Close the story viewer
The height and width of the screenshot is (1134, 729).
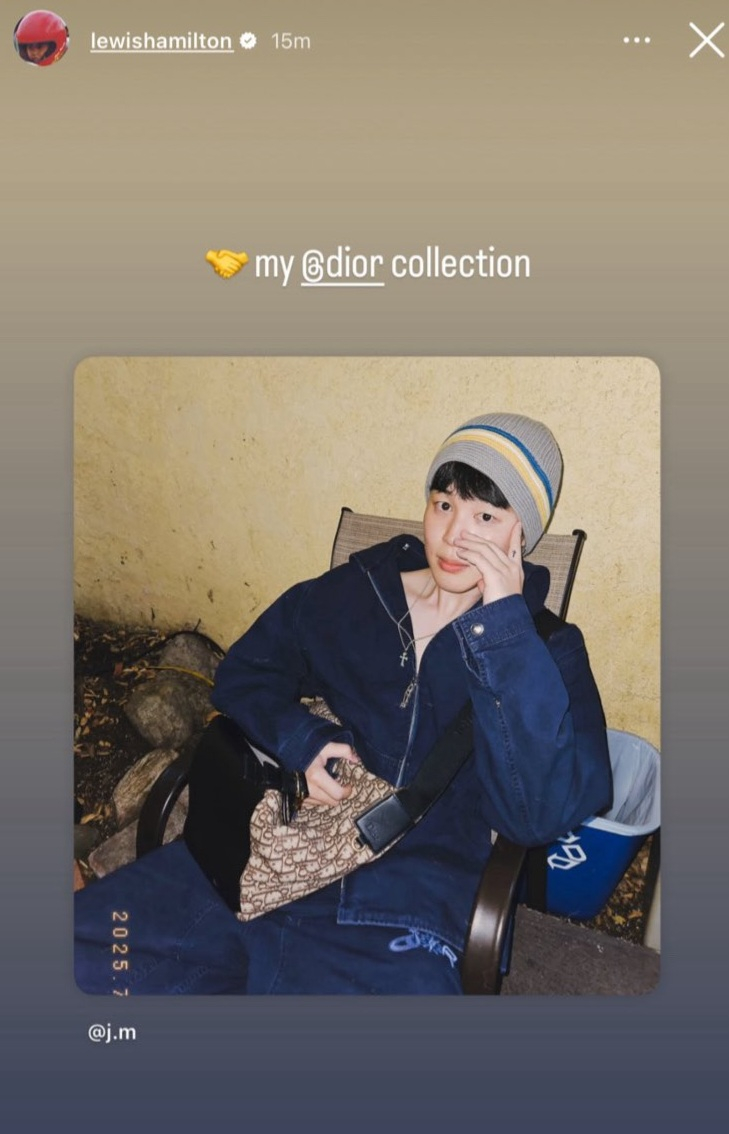tap(706, 40)
